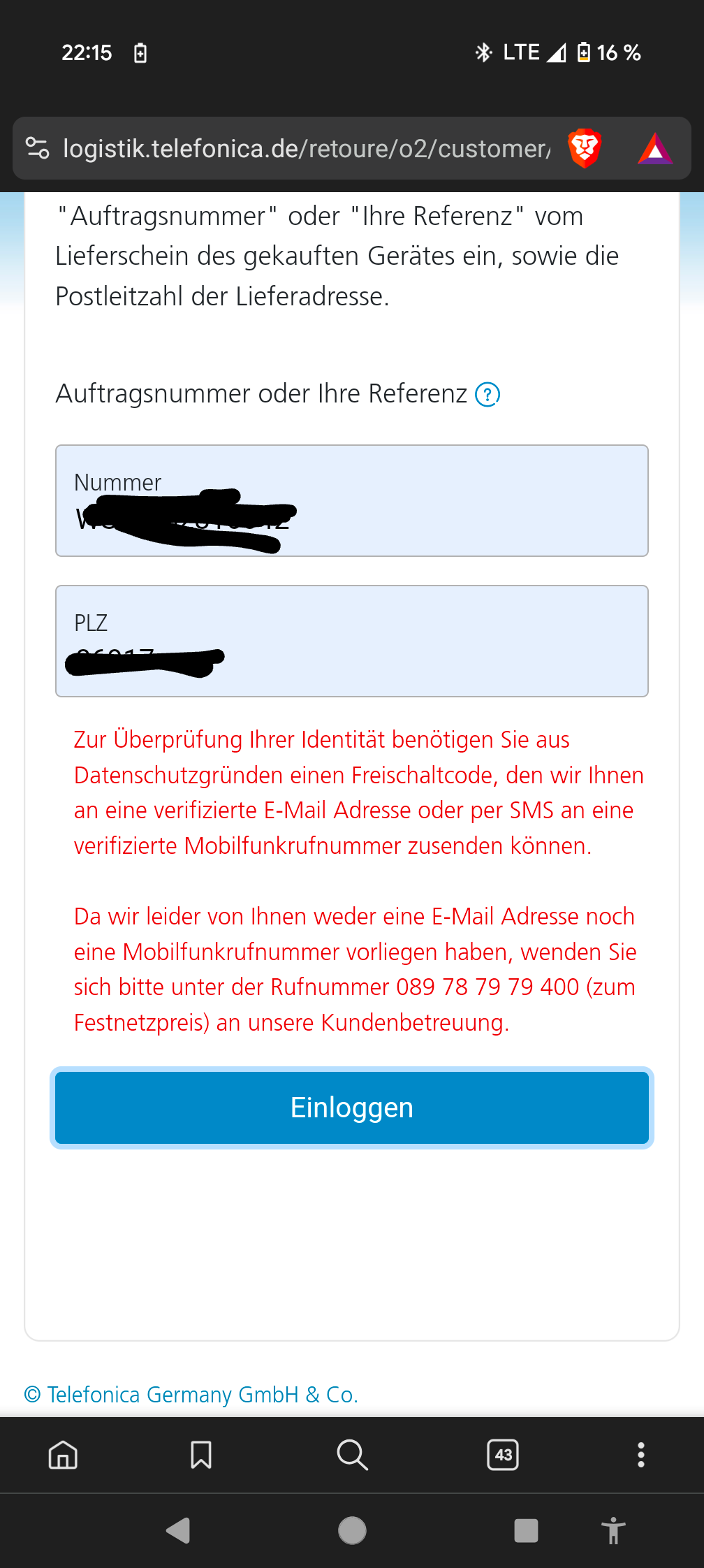Start a search from bottom toolbar
The width and height of the screenshot is (704, 1568).
pos(352,1455)
